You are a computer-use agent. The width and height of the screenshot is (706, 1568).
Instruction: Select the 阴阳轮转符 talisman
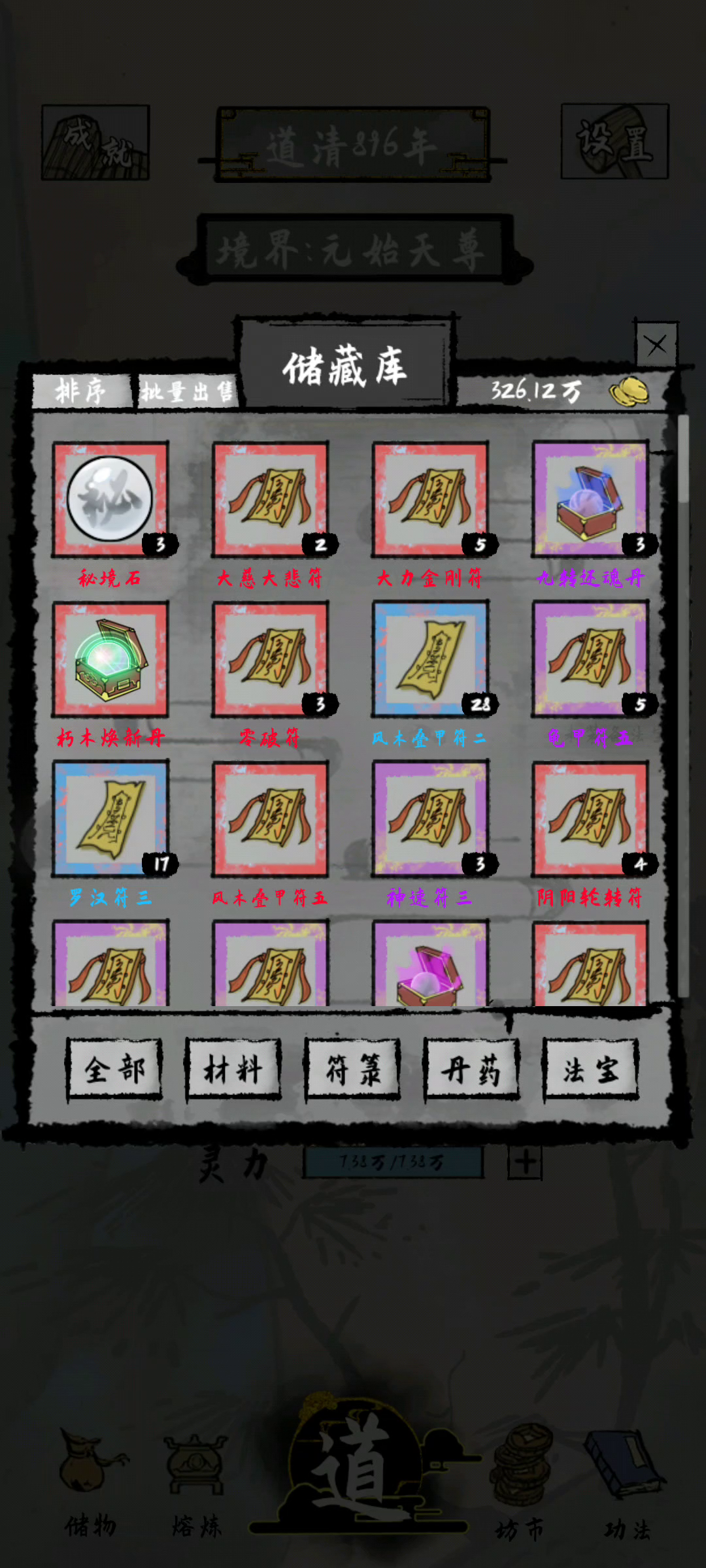[591, 819]
